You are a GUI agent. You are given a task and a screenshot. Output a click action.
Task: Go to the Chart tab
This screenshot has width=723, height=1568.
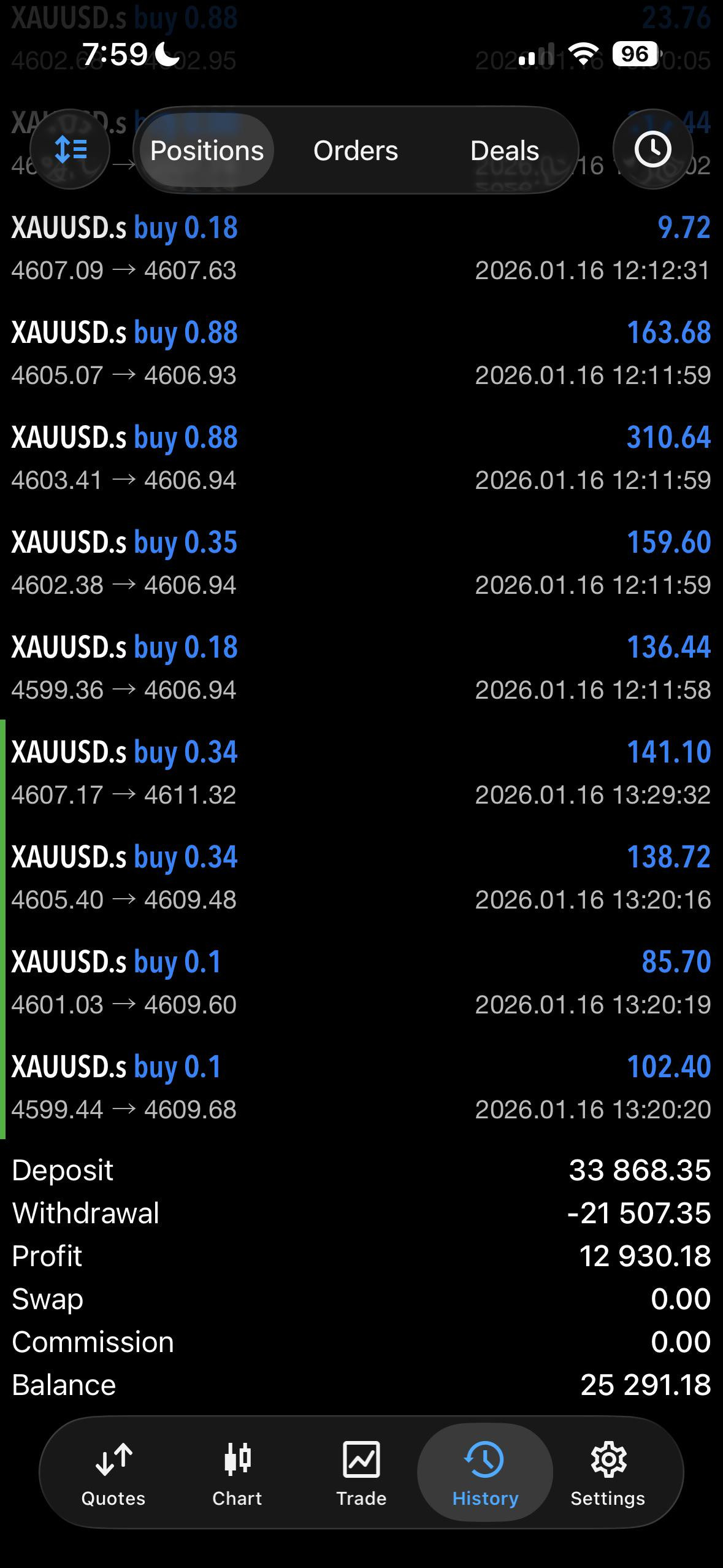237,1474
